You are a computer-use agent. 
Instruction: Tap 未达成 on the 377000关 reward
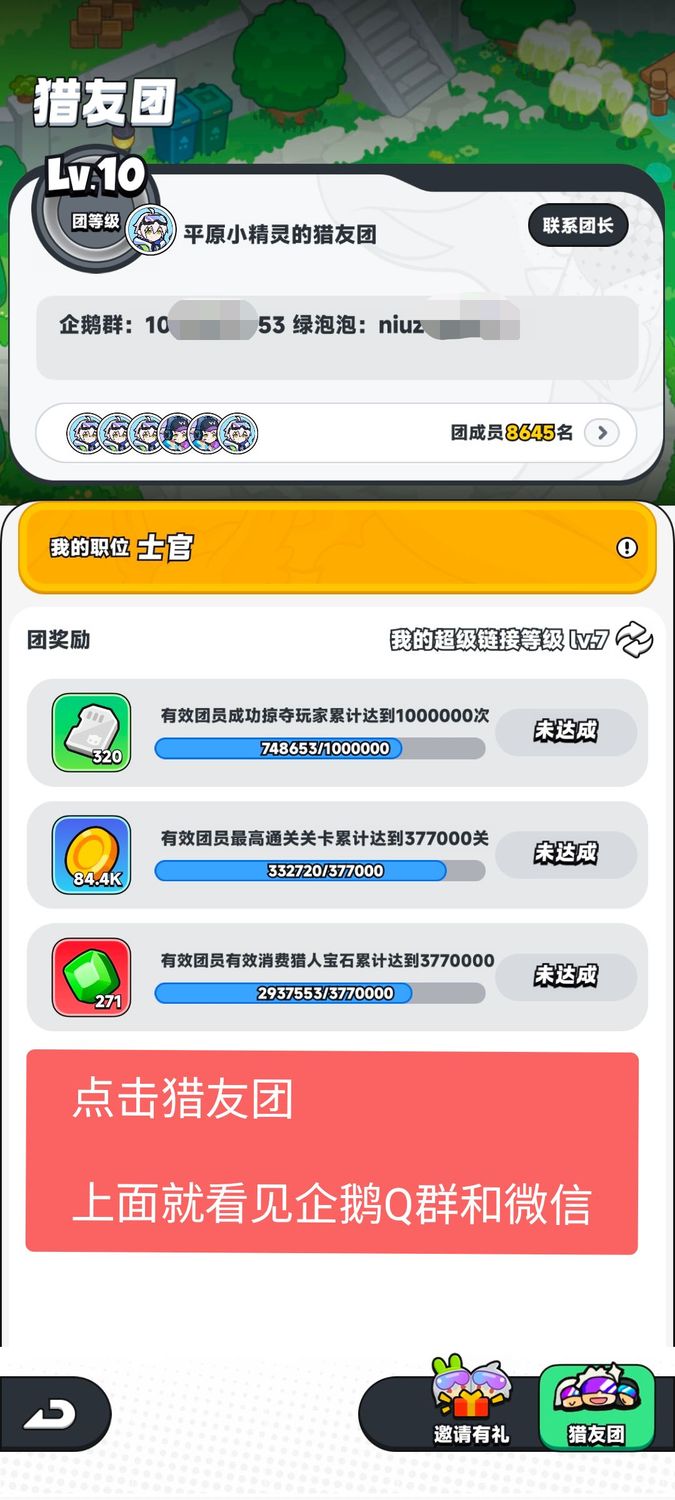[x=566, y=854]
